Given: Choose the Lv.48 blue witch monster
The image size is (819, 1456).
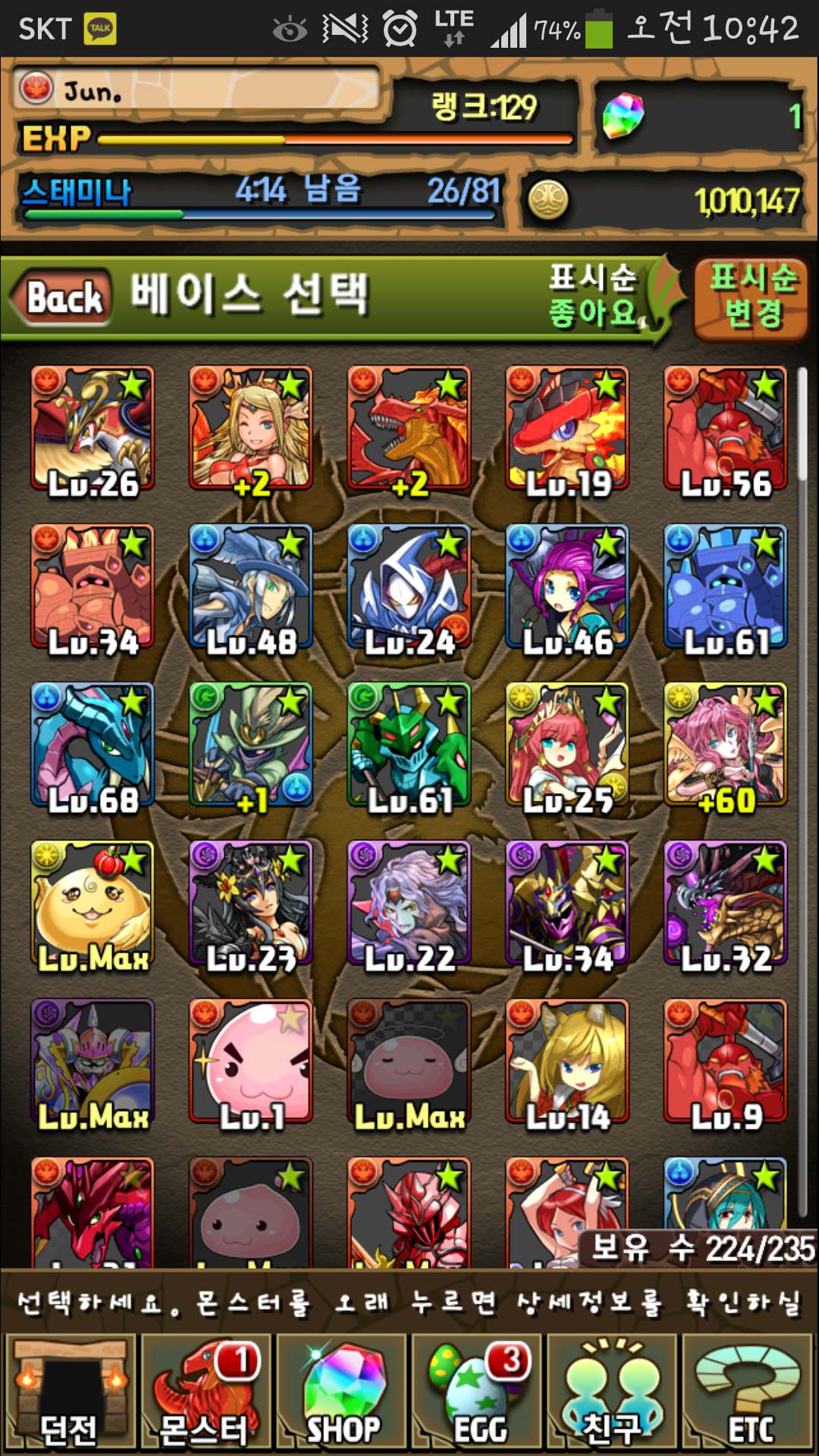Looking at the screenshot, I should 251,587.
